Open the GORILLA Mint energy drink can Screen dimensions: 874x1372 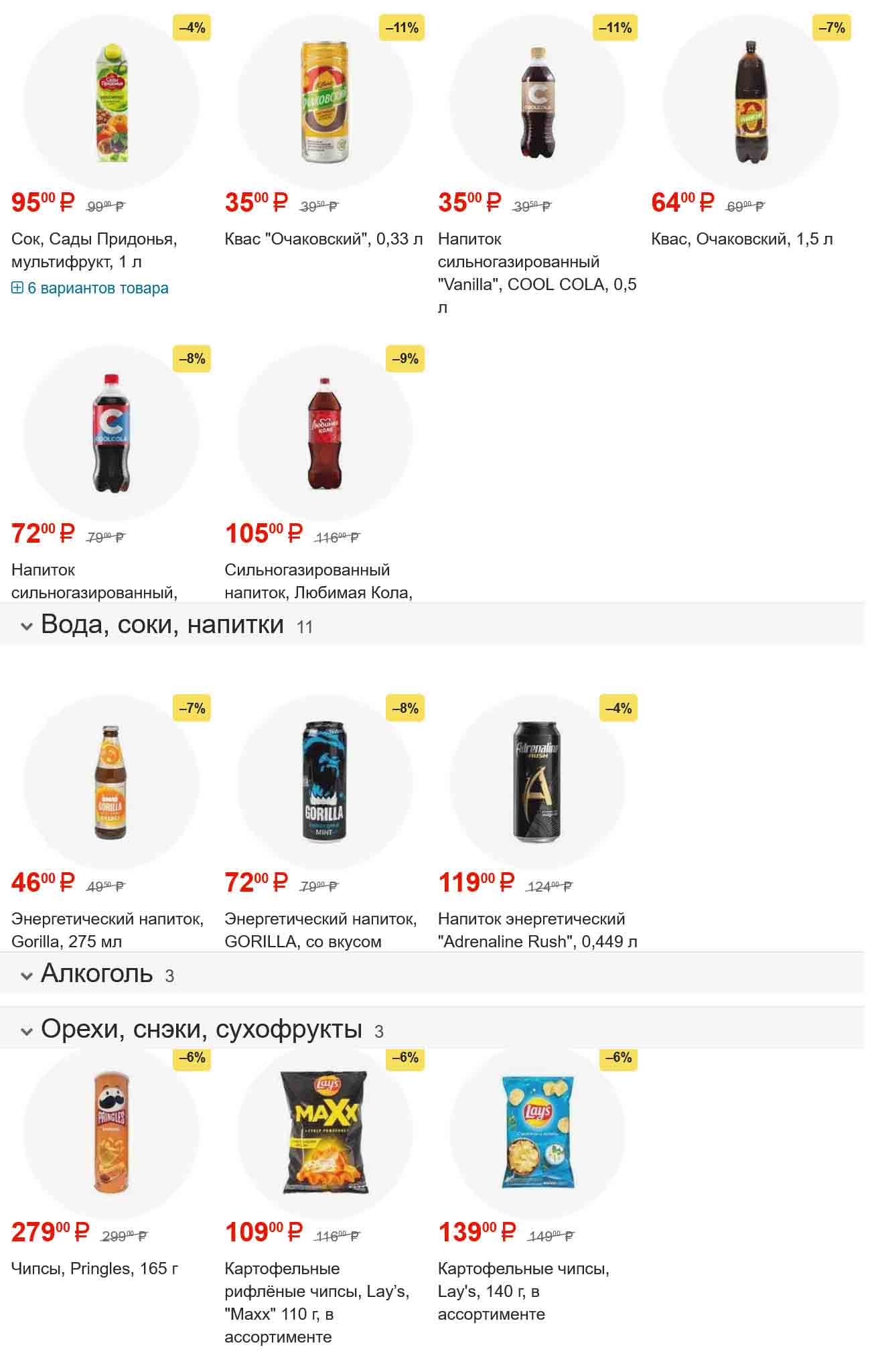point(324,782)
